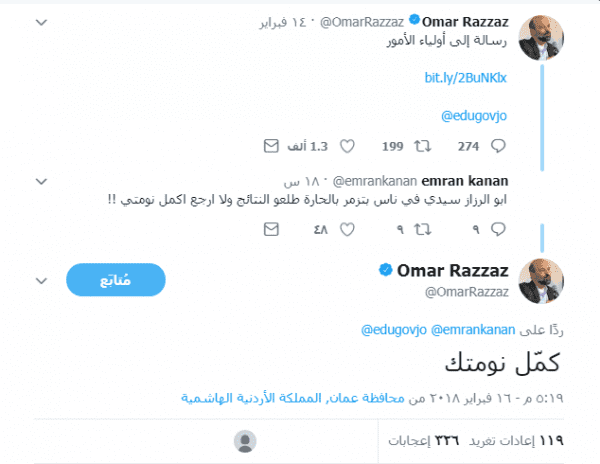Image resolution: width=600 pixels, height=464 pixels.
Task: Open emran kanan's profile name
Action: pyautogui.click(x=474, y=181)
